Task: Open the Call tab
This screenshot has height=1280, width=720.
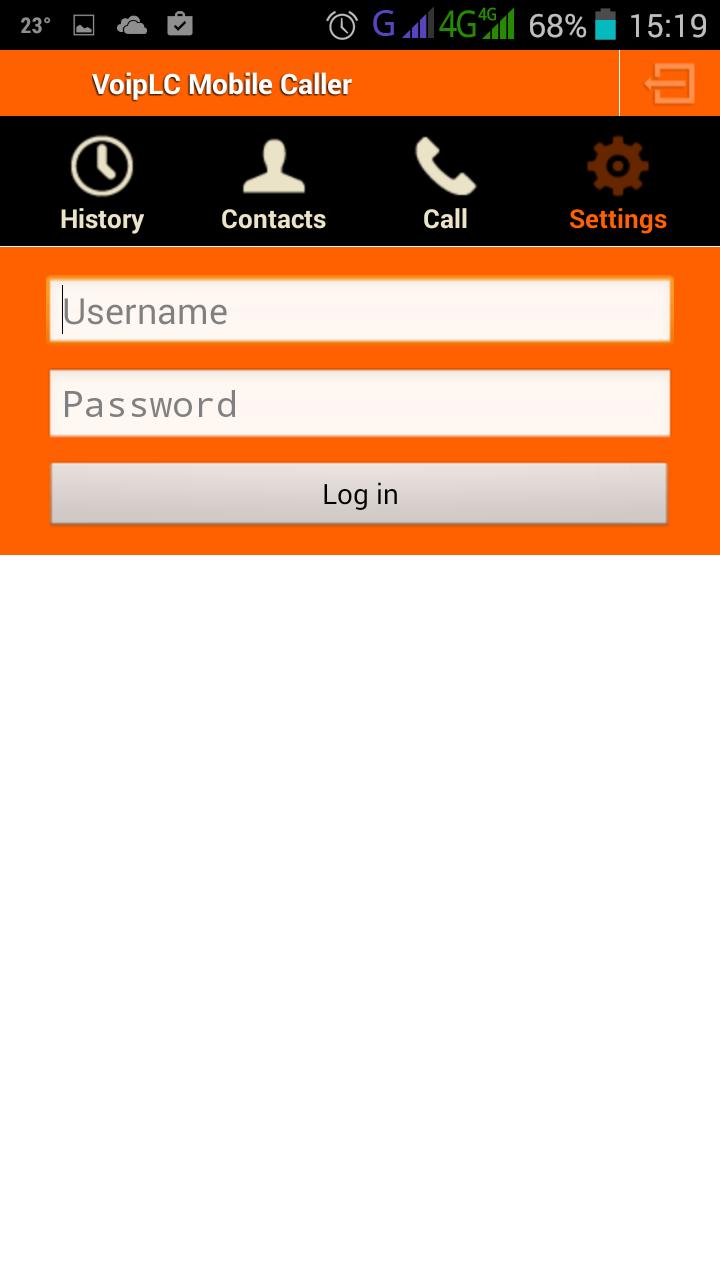Action: (445, 218)
